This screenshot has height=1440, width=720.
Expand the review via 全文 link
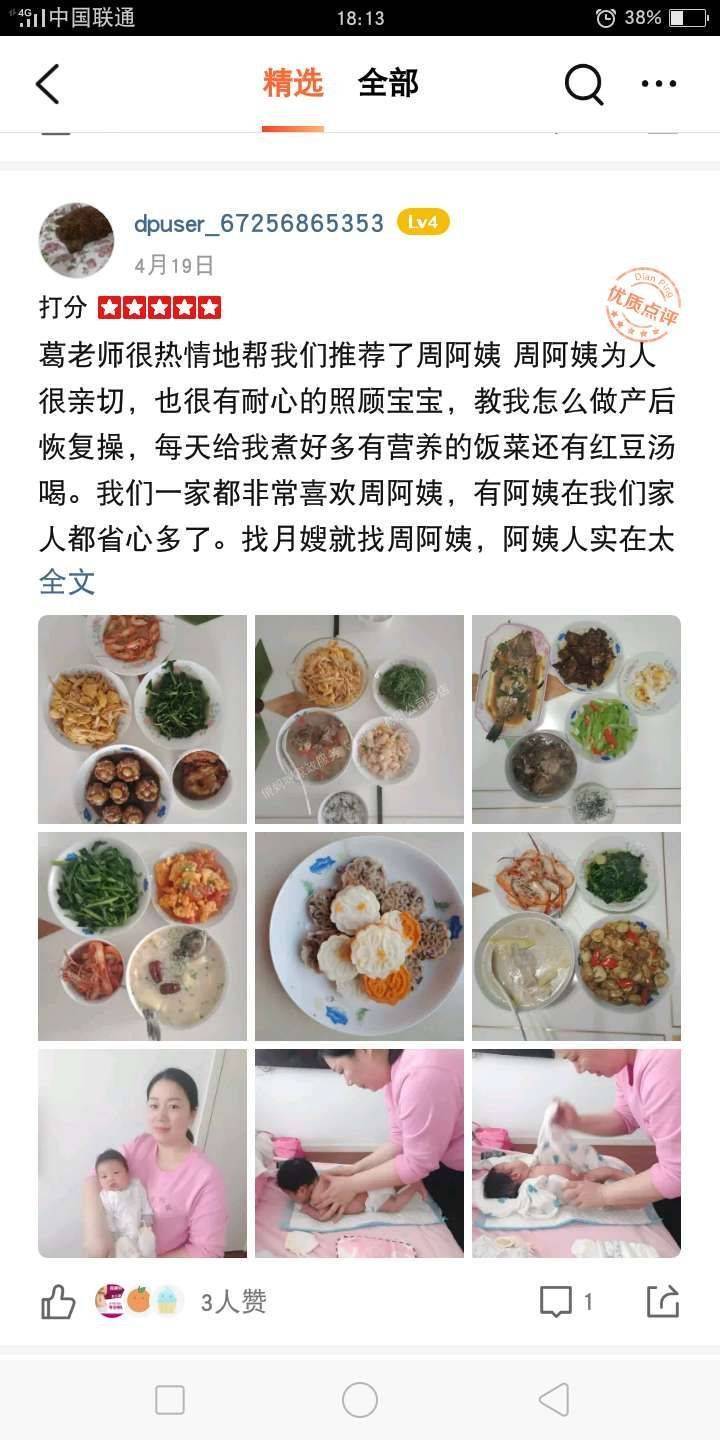67,581
